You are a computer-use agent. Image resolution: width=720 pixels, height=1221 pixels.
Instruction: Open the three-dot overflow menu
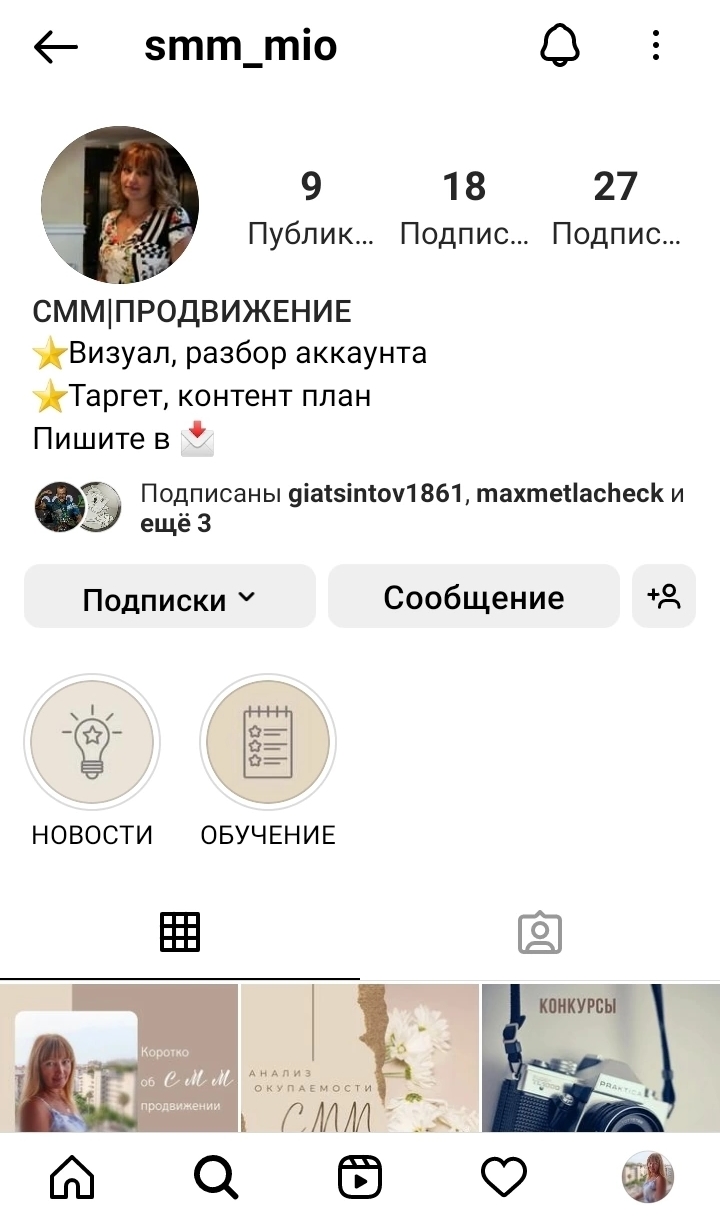[x=656, y=46]
